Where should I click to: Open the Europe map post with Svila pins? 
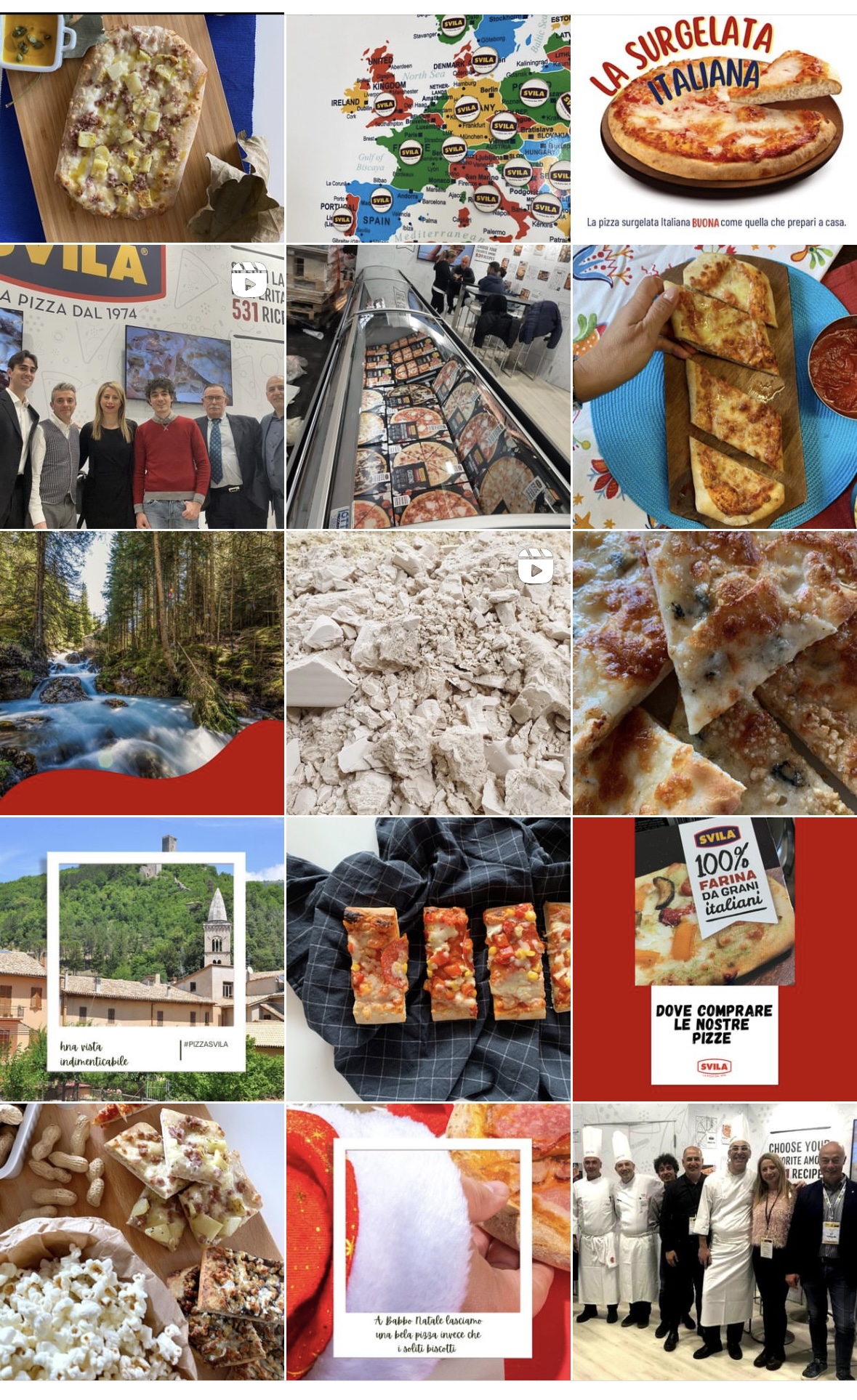tap(428, 128)
